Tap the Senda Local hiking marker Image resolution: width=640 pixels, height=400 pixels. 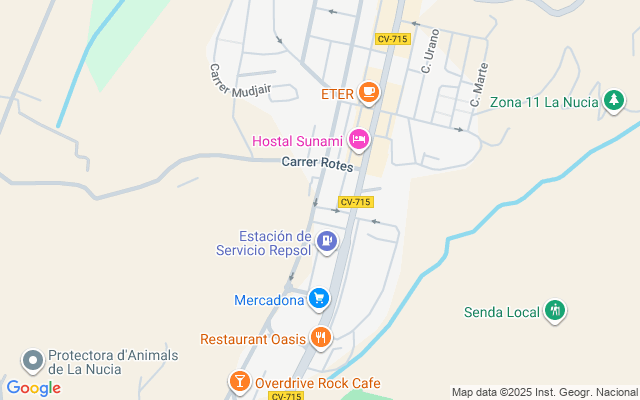pyautogui.click(x=556, y=311)
